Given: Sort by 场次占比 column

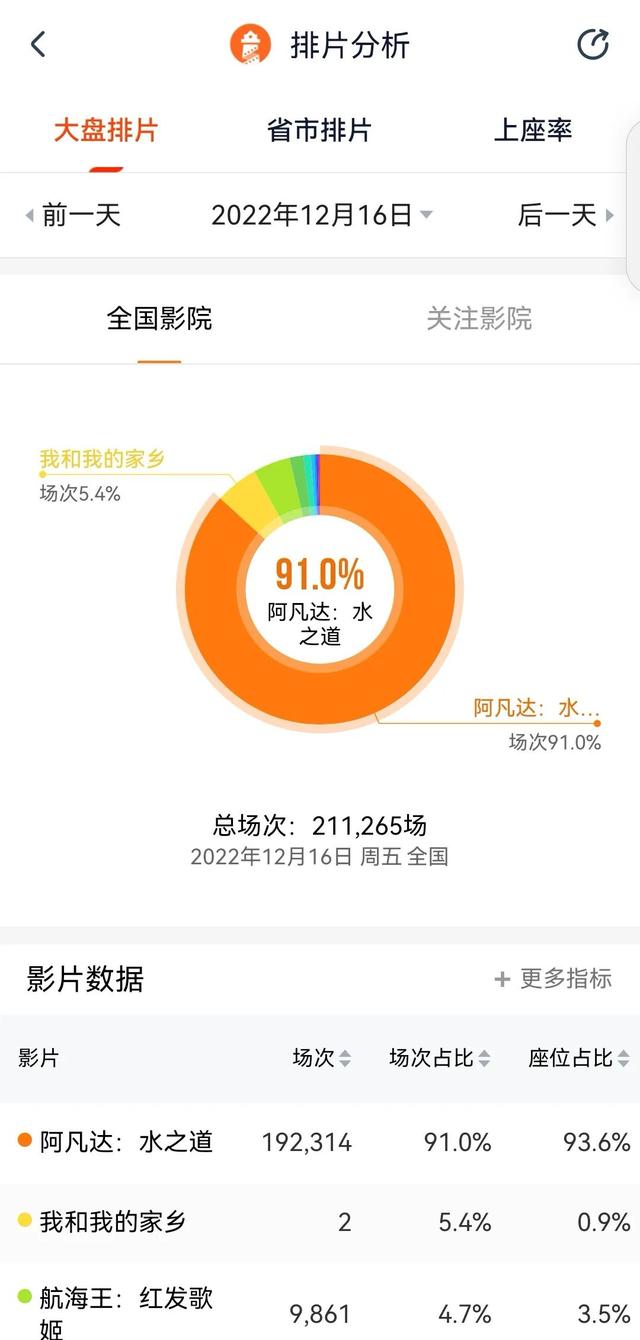Looking at the screenshot, I should [440, 1058].
